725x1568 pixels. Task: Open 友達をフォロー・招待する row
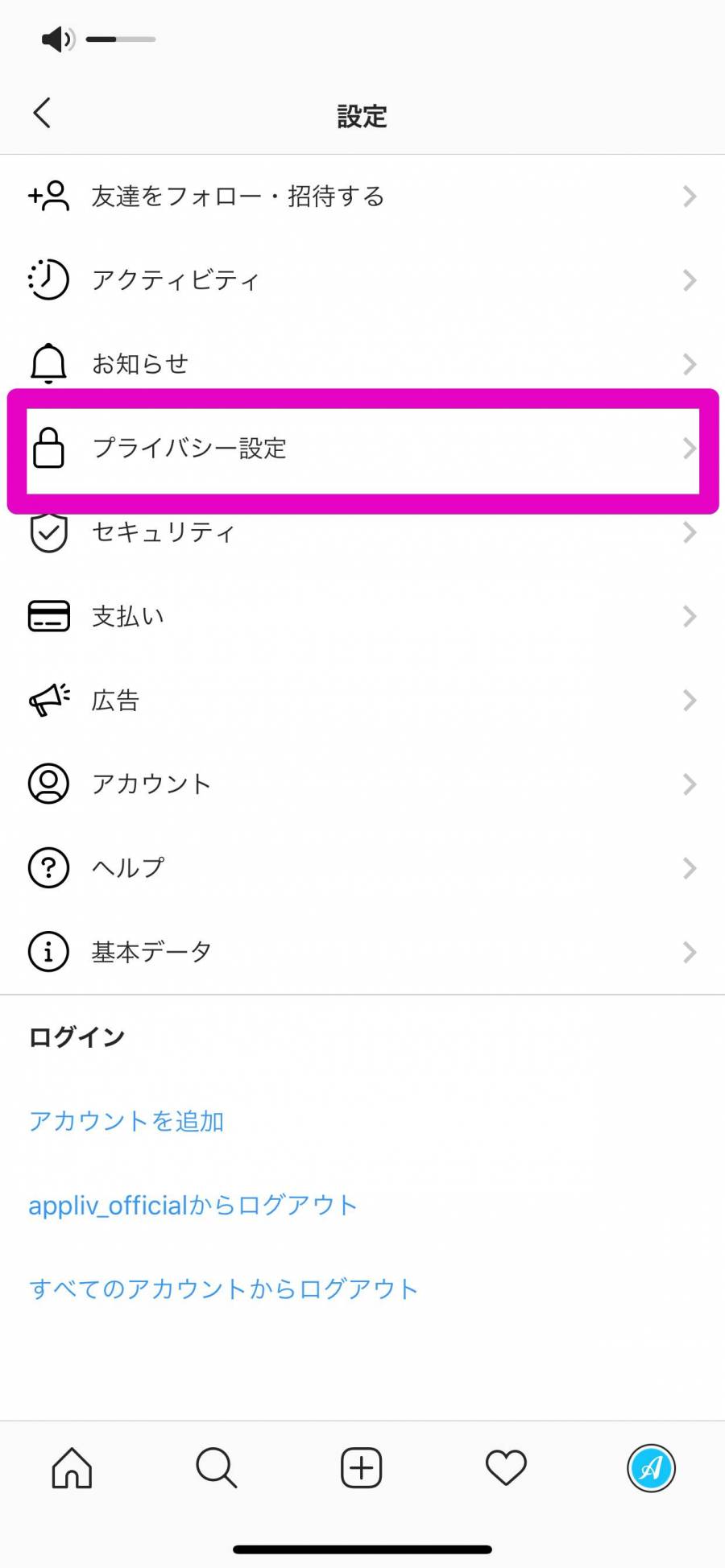(x=362, y=197)
